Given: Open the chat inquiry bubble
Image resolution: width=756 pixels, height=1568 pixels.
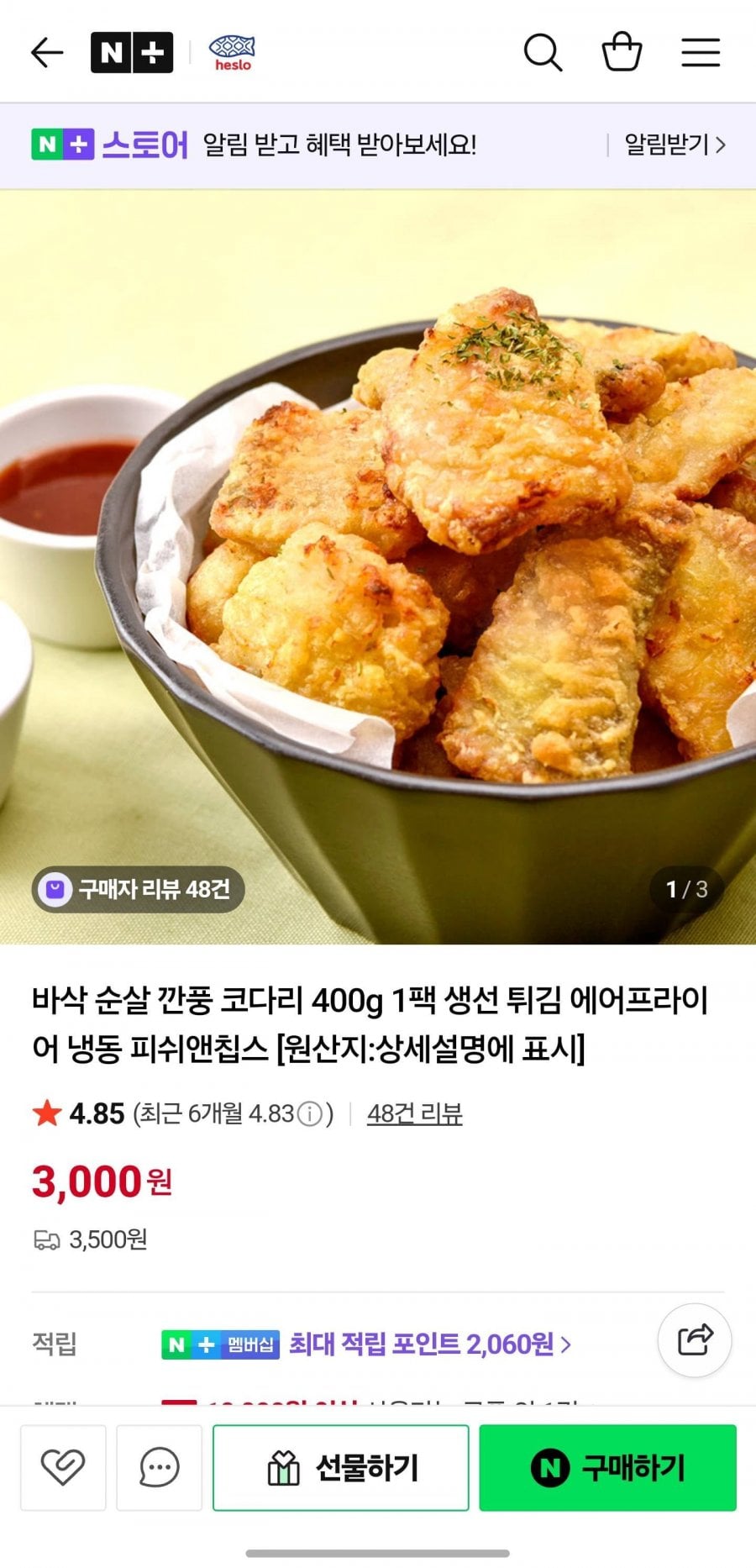Looking at the screenshot, I should (x=159, y=1467).
